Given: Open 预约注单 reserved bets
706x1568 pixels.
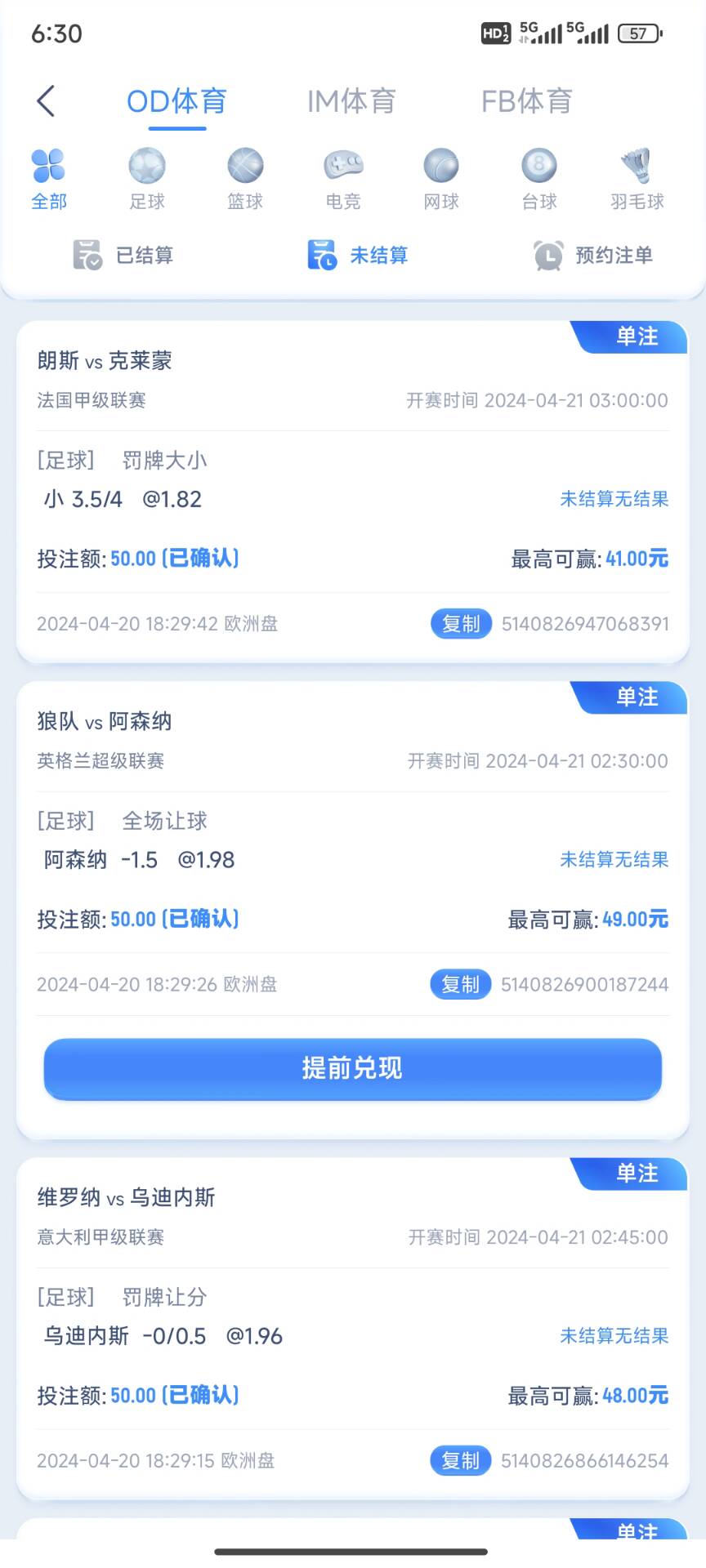Looking at the screenshot, I should pos(593,256).
